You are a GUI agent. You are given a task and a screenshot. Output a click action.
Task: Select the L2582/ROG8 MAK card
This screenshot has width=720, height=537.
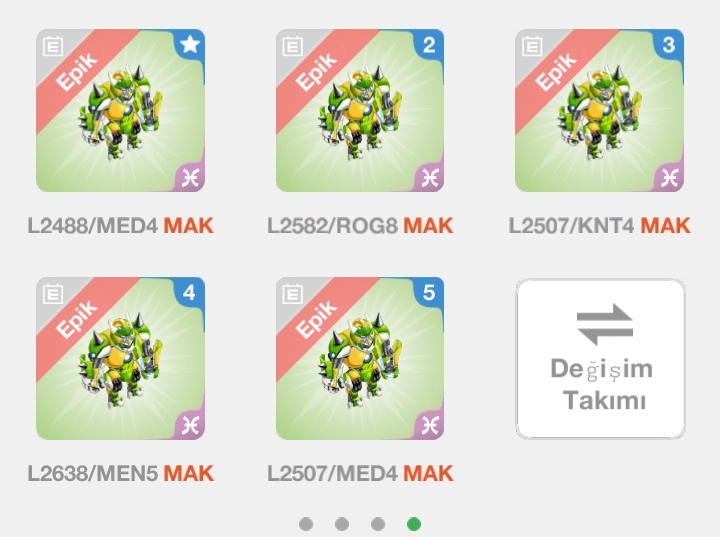[360, 110]
